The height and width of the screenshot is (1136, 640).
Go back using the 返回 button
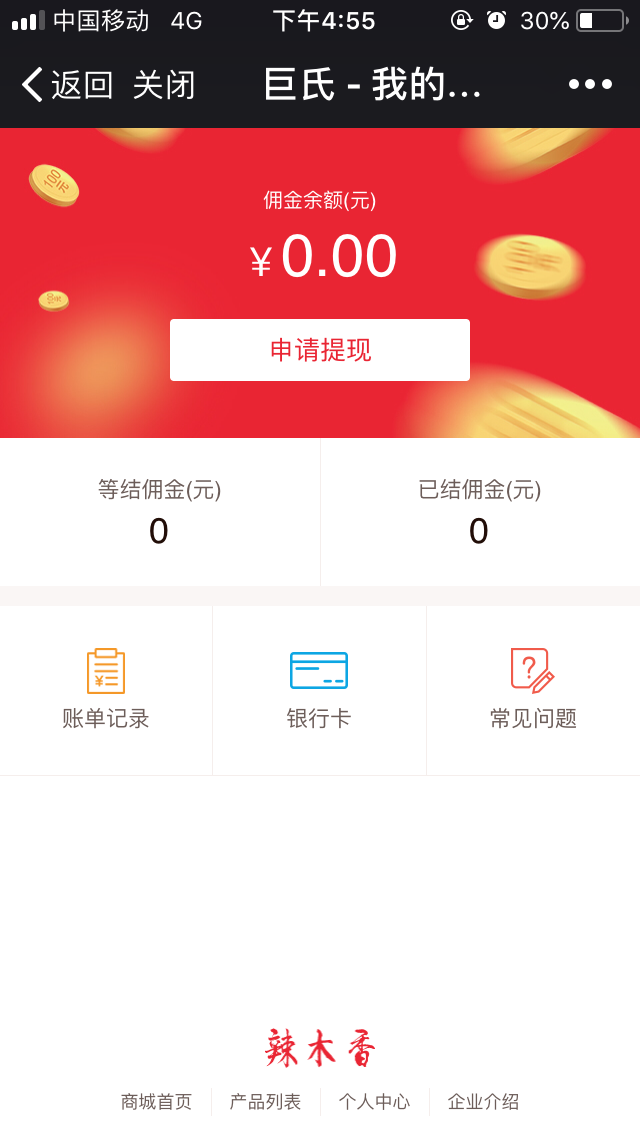tap(67, 85)
